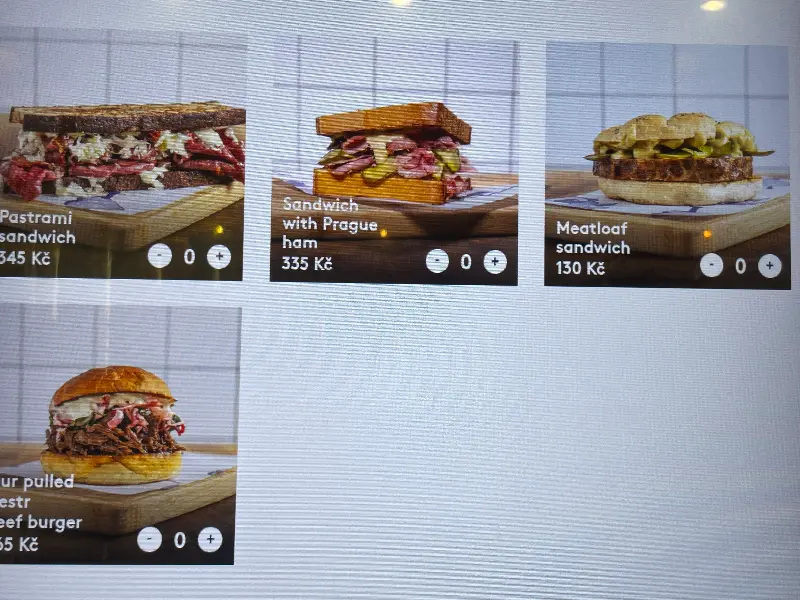Decrease Pastrami sandwich quantity
This screenshot has width=800, height=600.
pyautogui.click(x=159, y=256)
